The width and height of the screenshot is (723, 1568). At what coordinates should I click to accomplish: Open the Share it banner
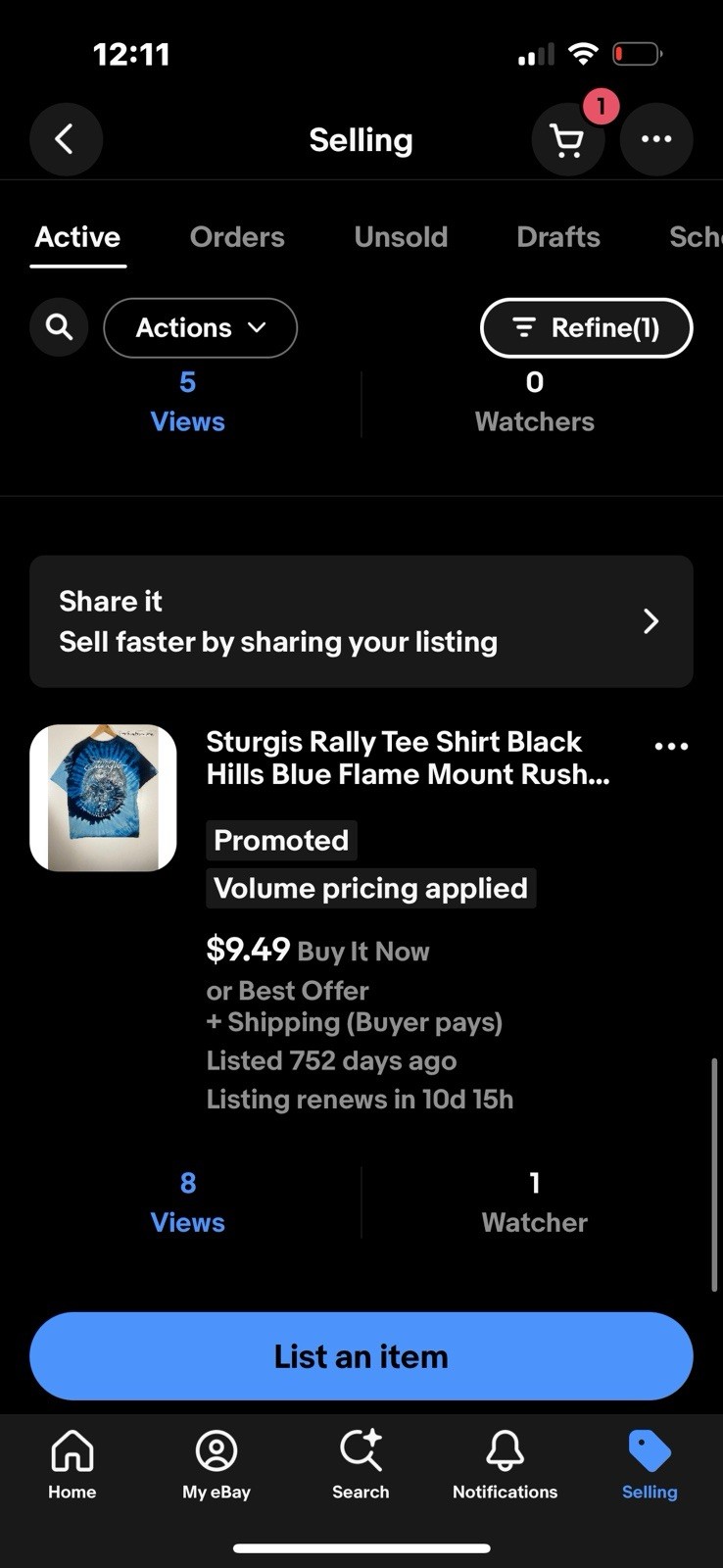point(361,621)
